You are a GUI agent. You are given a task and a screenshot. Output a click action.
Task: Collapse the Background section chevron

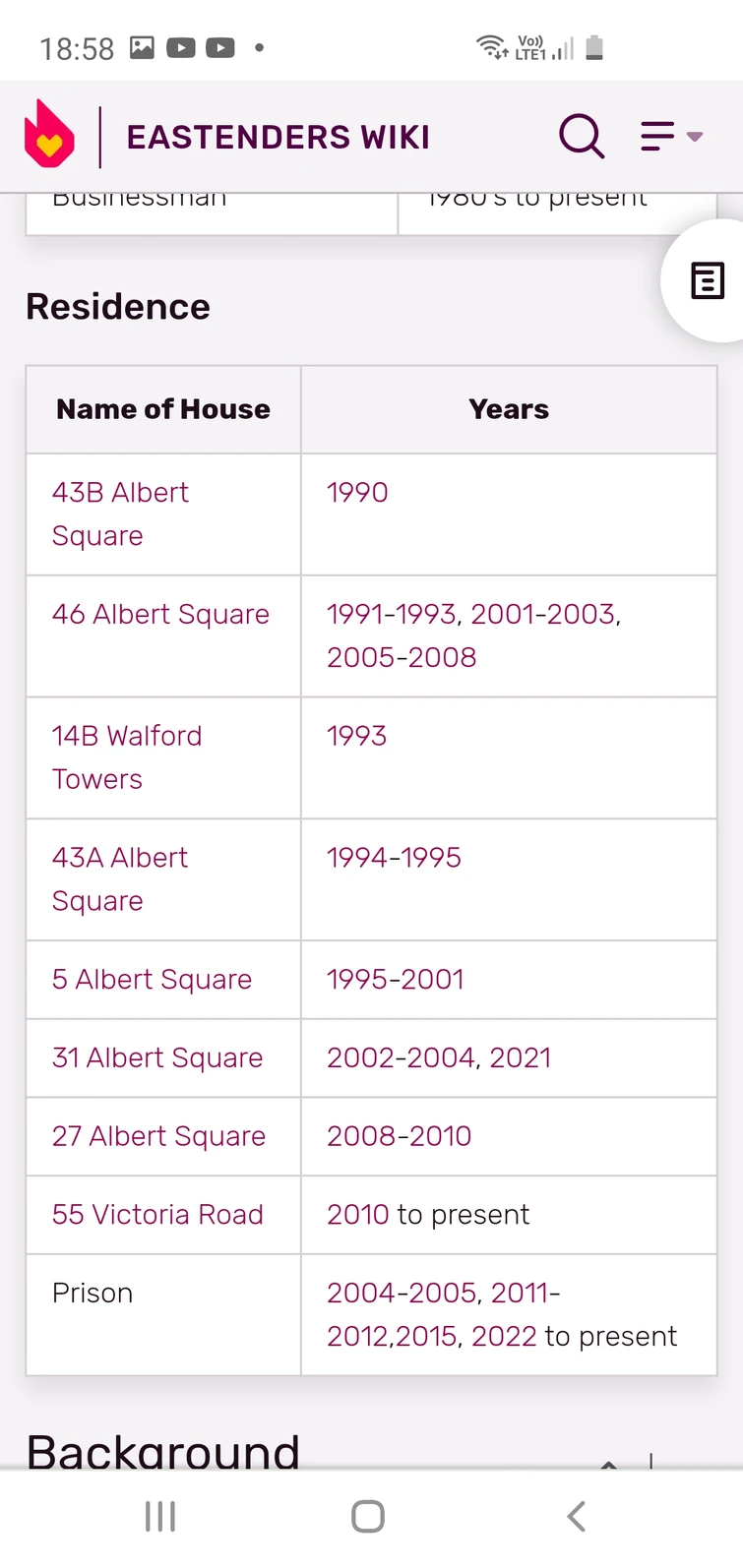tap(609, 1463)
